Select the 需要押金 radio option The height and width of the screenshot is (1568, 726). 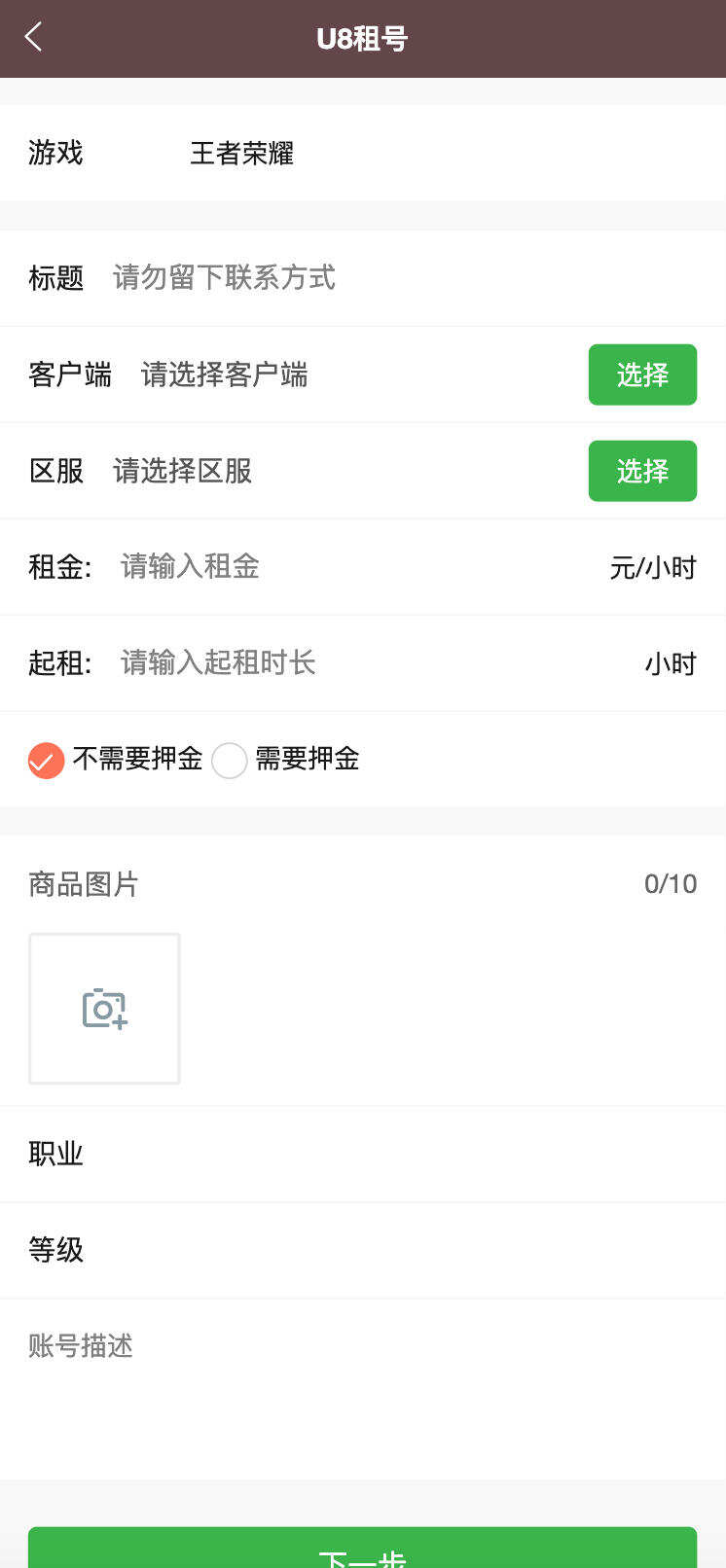point(230,760)
